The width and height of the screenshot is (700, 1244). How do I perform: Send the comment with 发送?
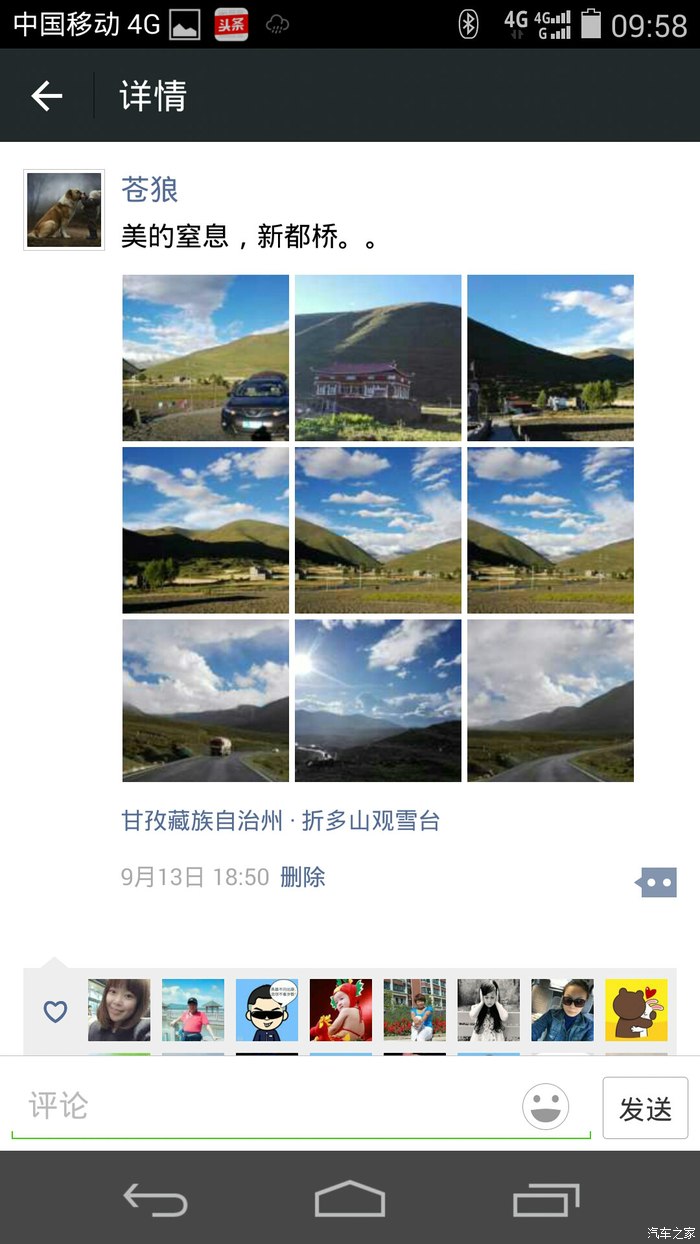click(645, 1108)
